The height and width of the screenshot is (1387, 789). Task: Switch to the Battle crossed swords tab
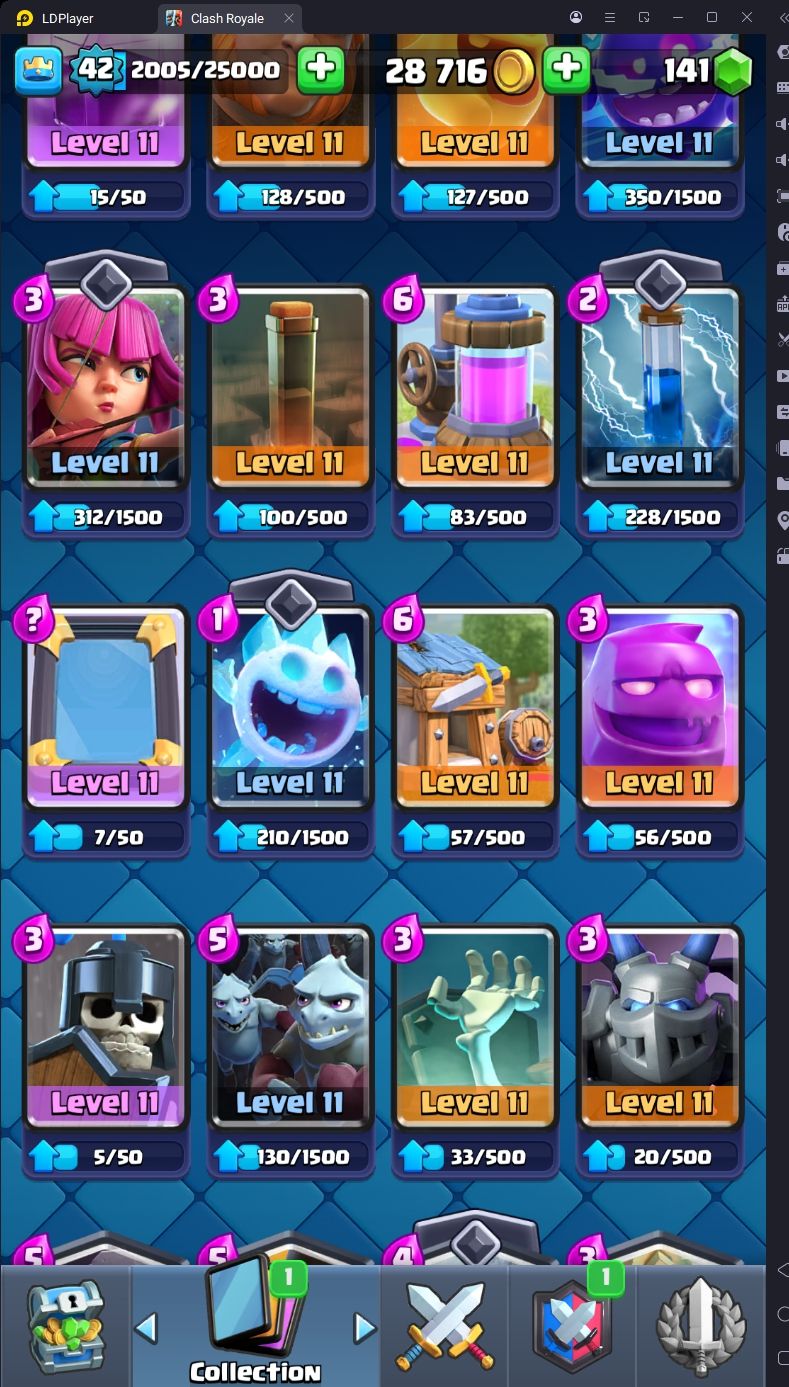click(444, 1326)
